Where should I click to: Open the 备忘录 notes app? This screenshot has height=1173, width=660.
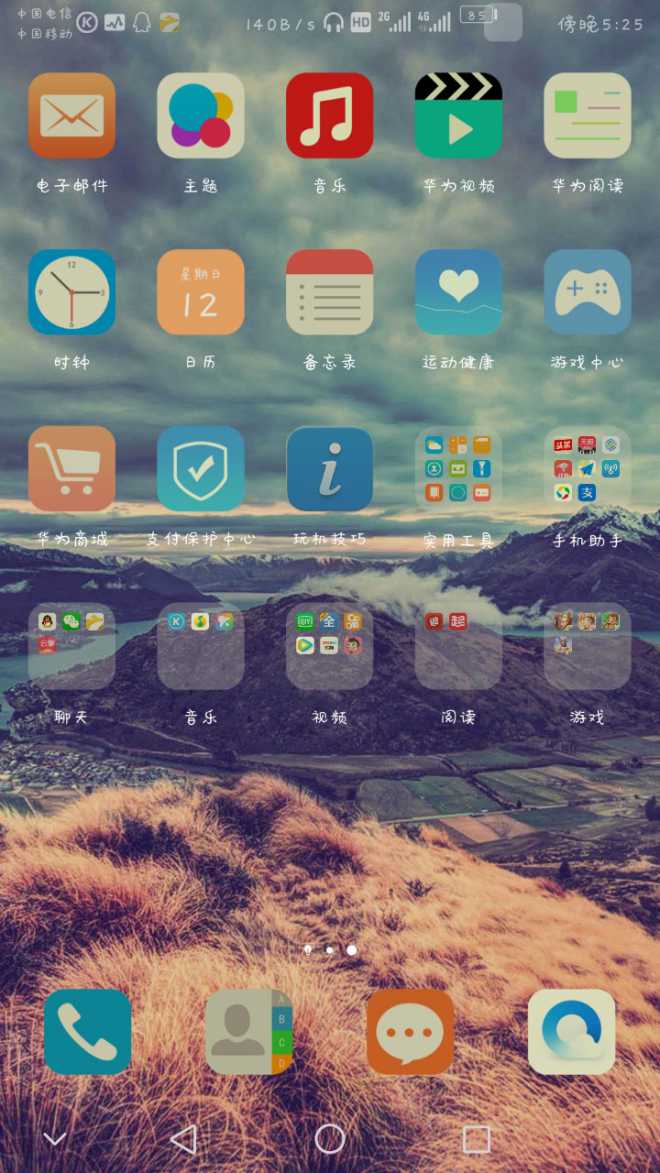(330, 292)
